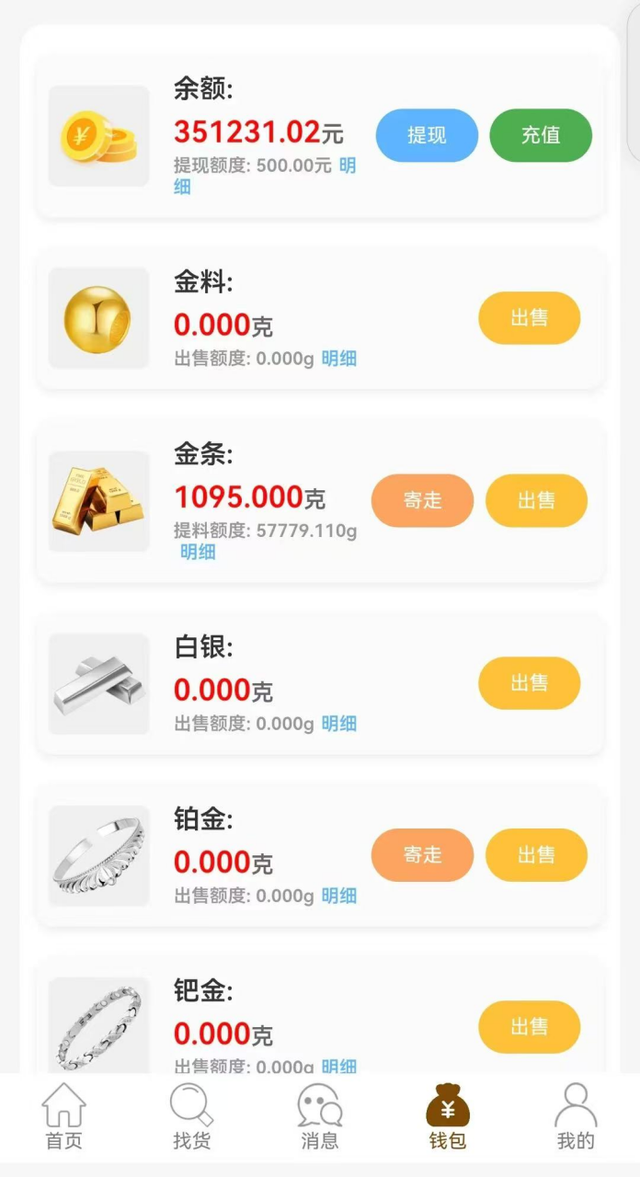The height and width of the screenshot is (1177, 640).
Task: Tap 寄走 to ship 金条
Action: coord(422,500)
